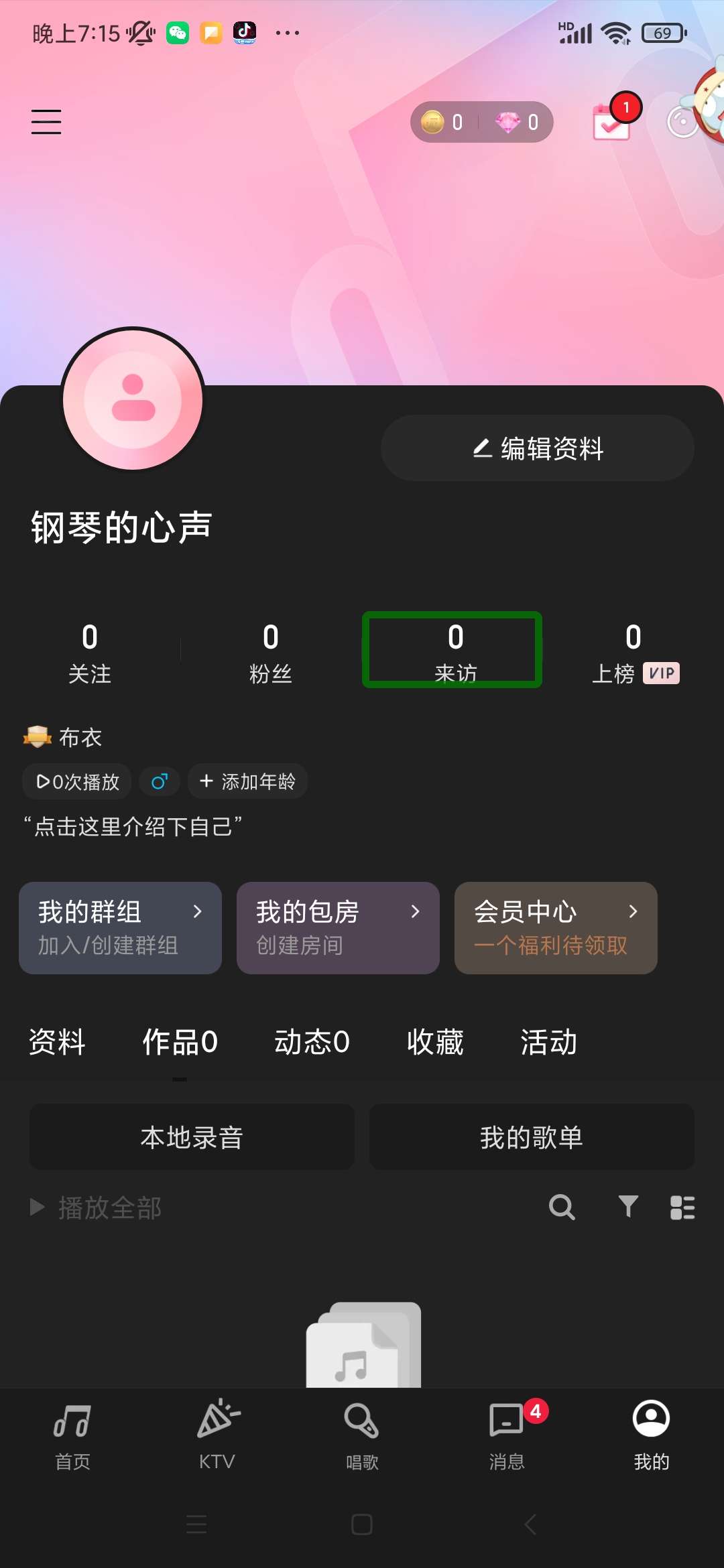Tap the male gender badge
724x1568 pixels.
pyautogui.click(x=160, y=781)
